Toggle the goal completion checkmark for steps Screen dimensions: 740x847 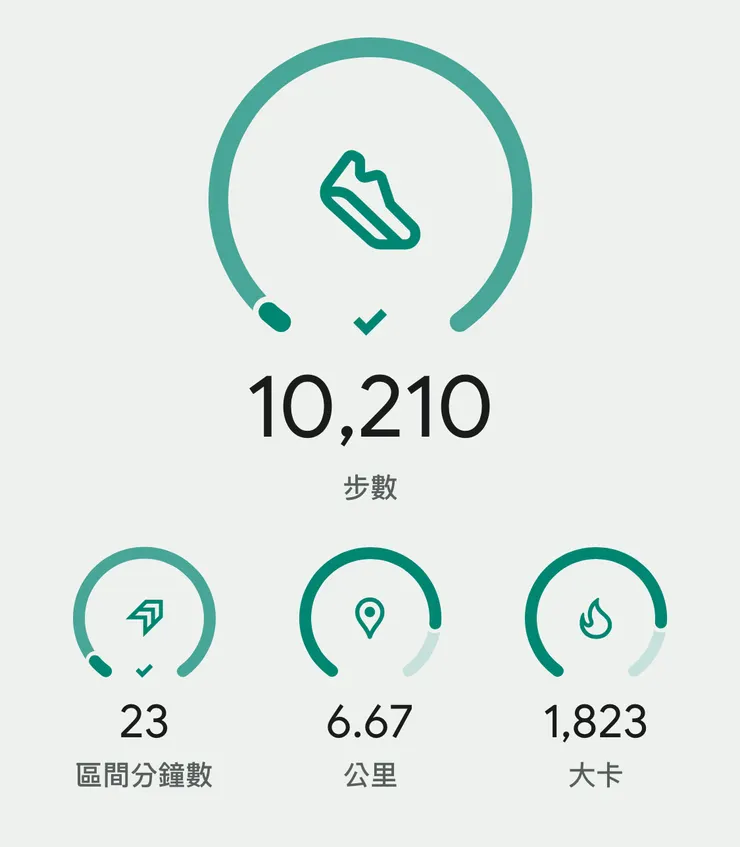point(368,321)
